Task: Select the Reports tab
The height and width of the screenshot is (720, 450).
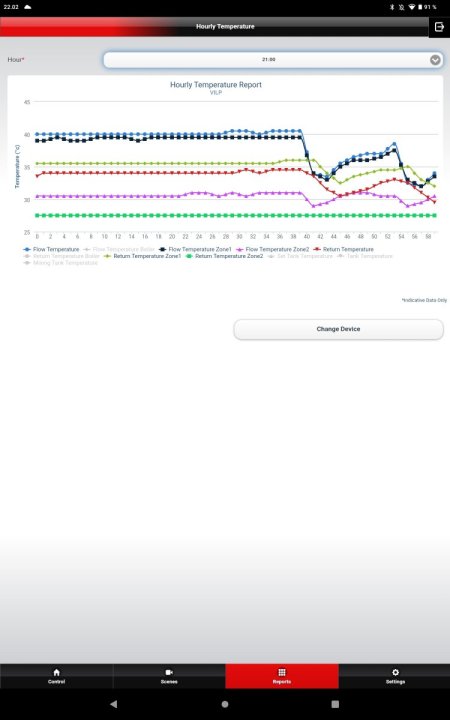Action: click(x=282, y=676)
